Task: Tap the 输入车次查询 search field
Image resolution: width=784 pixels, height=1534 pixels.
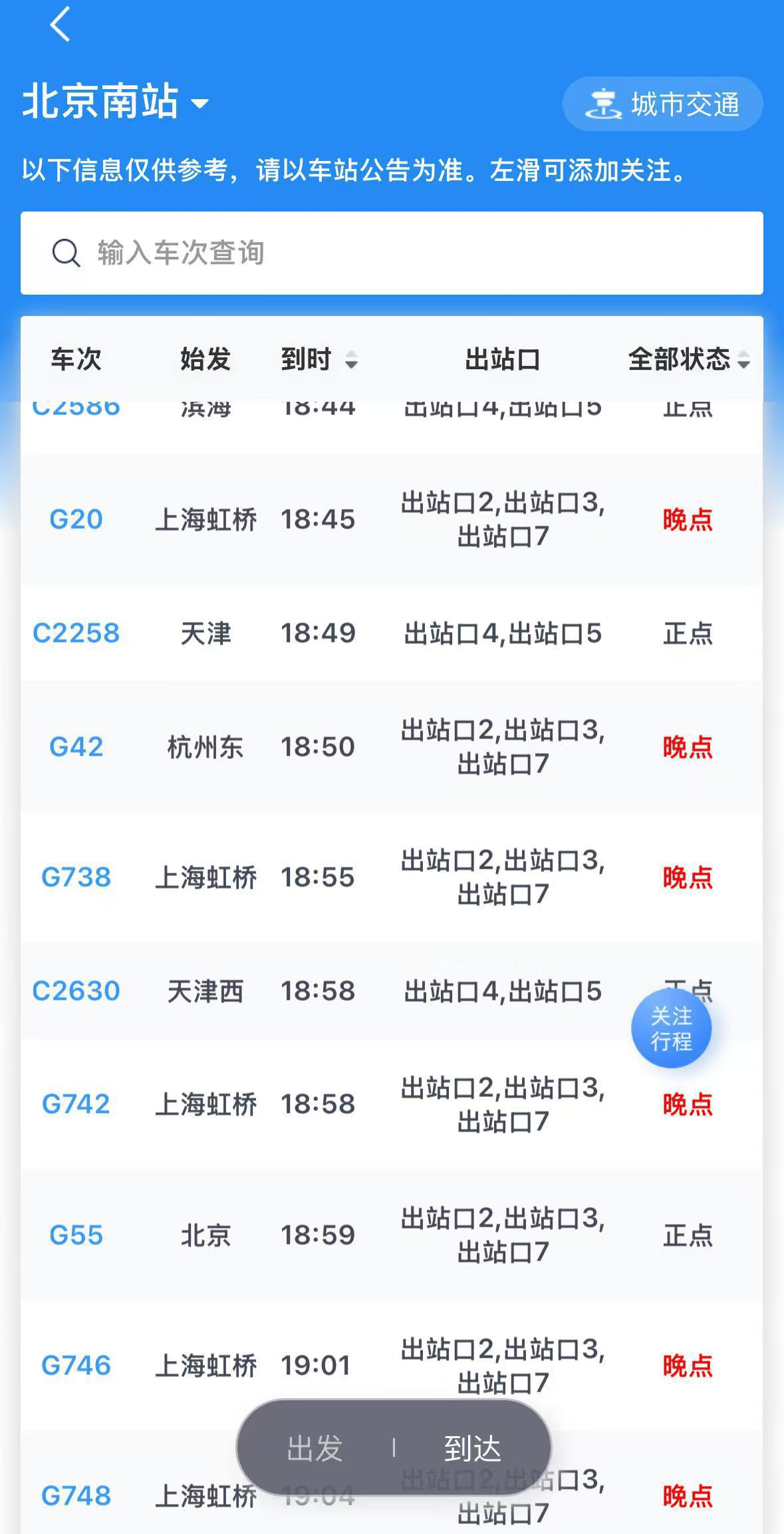Action: (391, 253)
